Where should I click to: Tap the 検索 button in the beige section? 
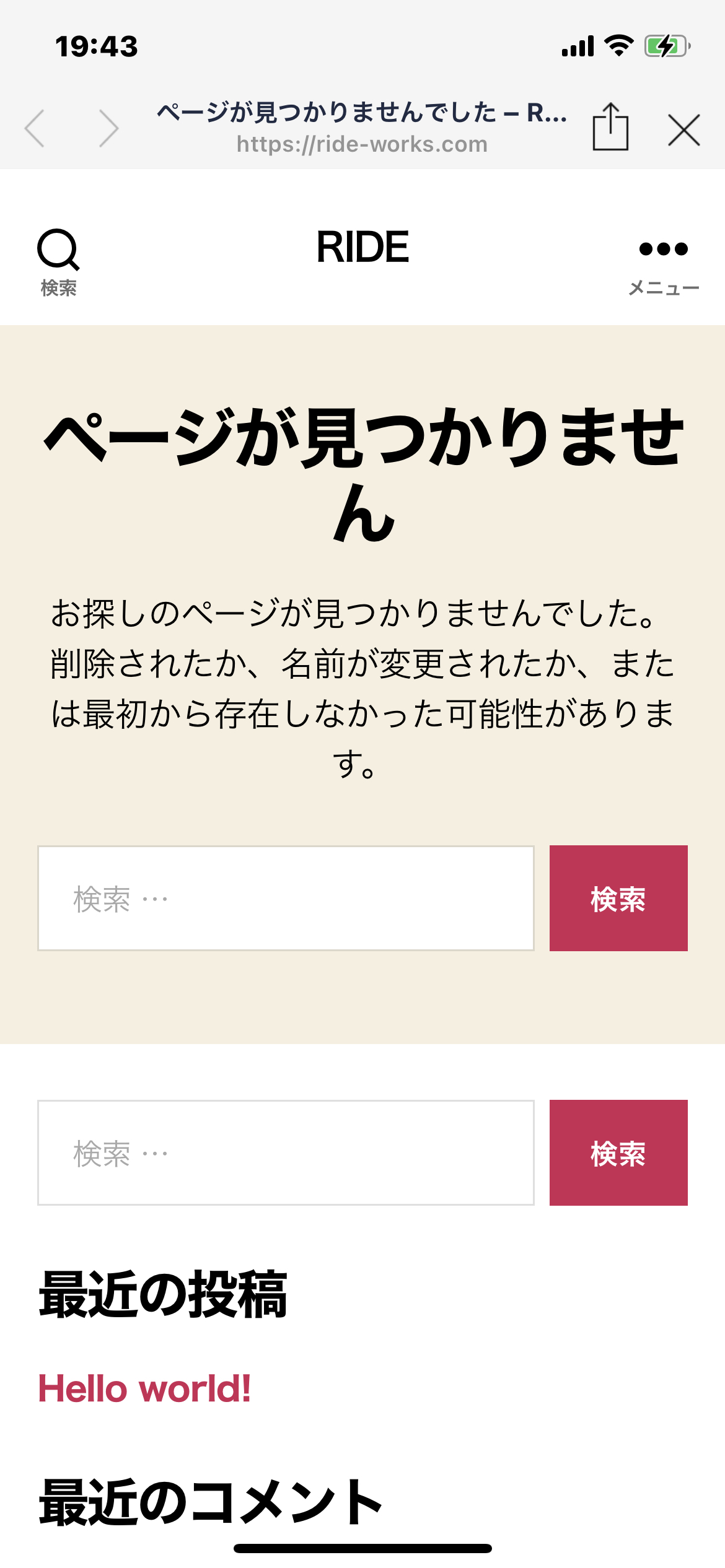(618, 898)
